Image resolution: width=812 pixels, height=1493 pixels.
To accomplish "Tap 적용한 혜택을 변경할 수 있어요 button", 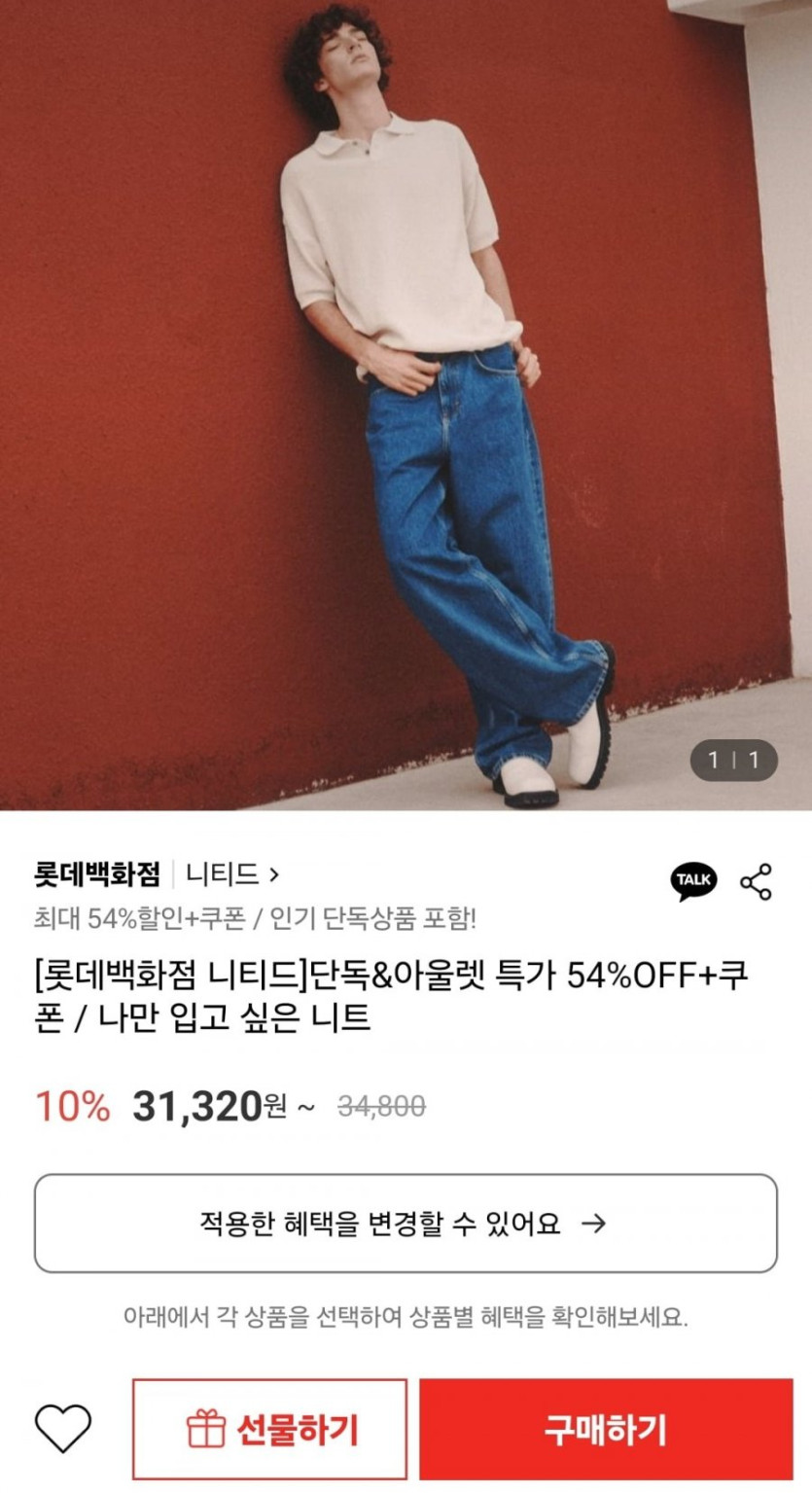I will pyautogui.click(x=406, y=1224).
